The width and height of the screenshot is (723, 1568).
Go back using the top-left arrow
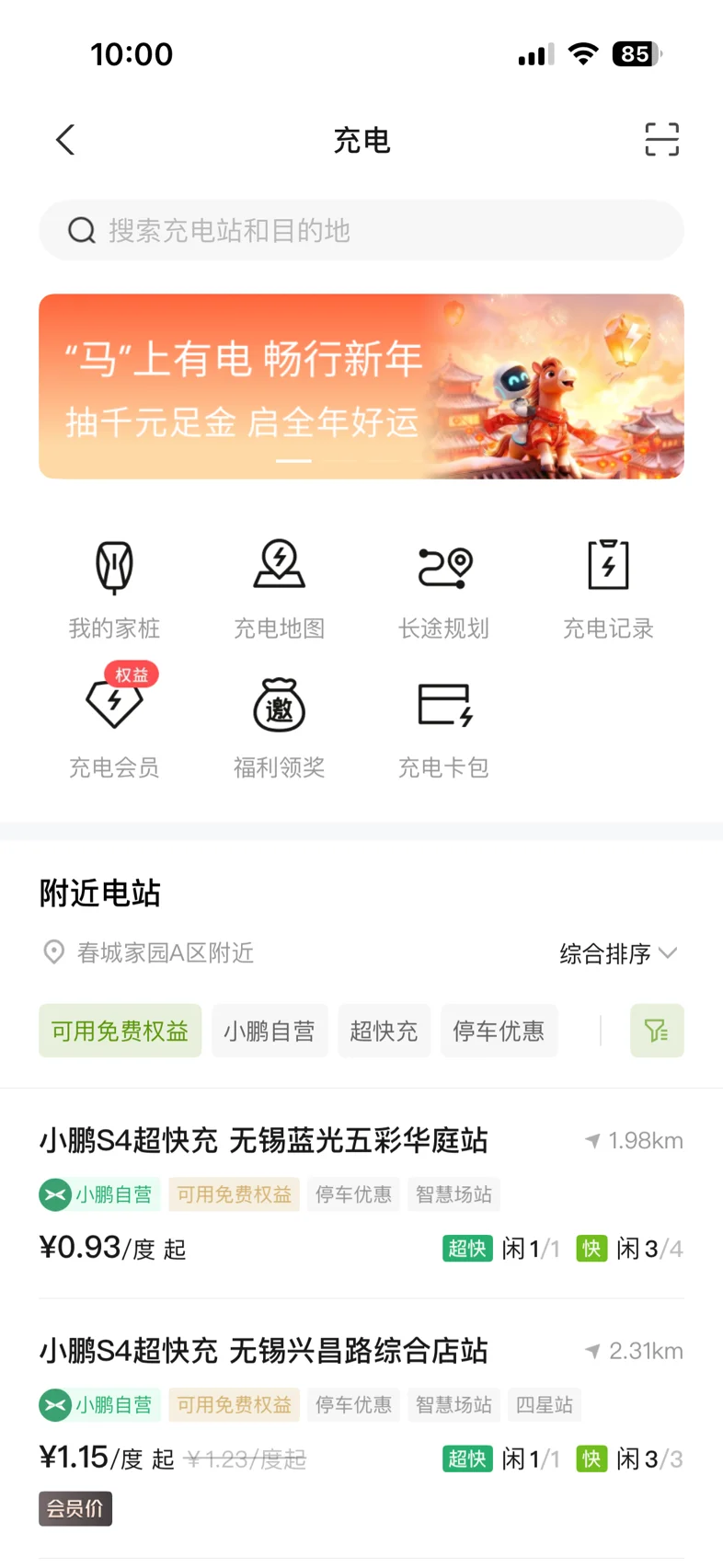(x=65, y=140)
